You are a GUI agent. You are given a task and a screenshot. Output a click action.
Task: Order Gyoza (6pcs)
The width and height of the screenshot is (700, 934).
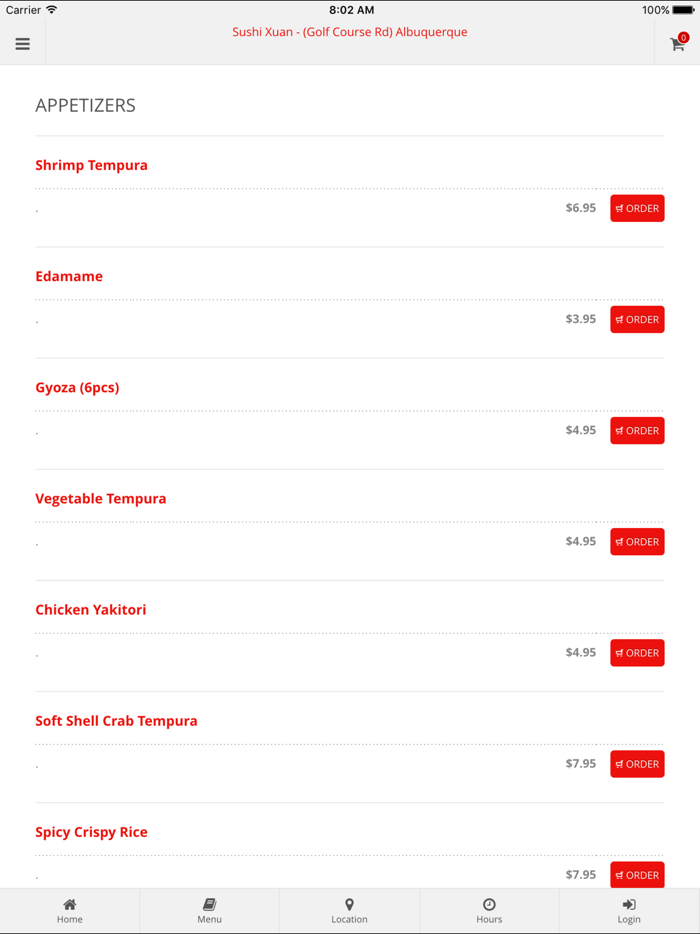637,430
